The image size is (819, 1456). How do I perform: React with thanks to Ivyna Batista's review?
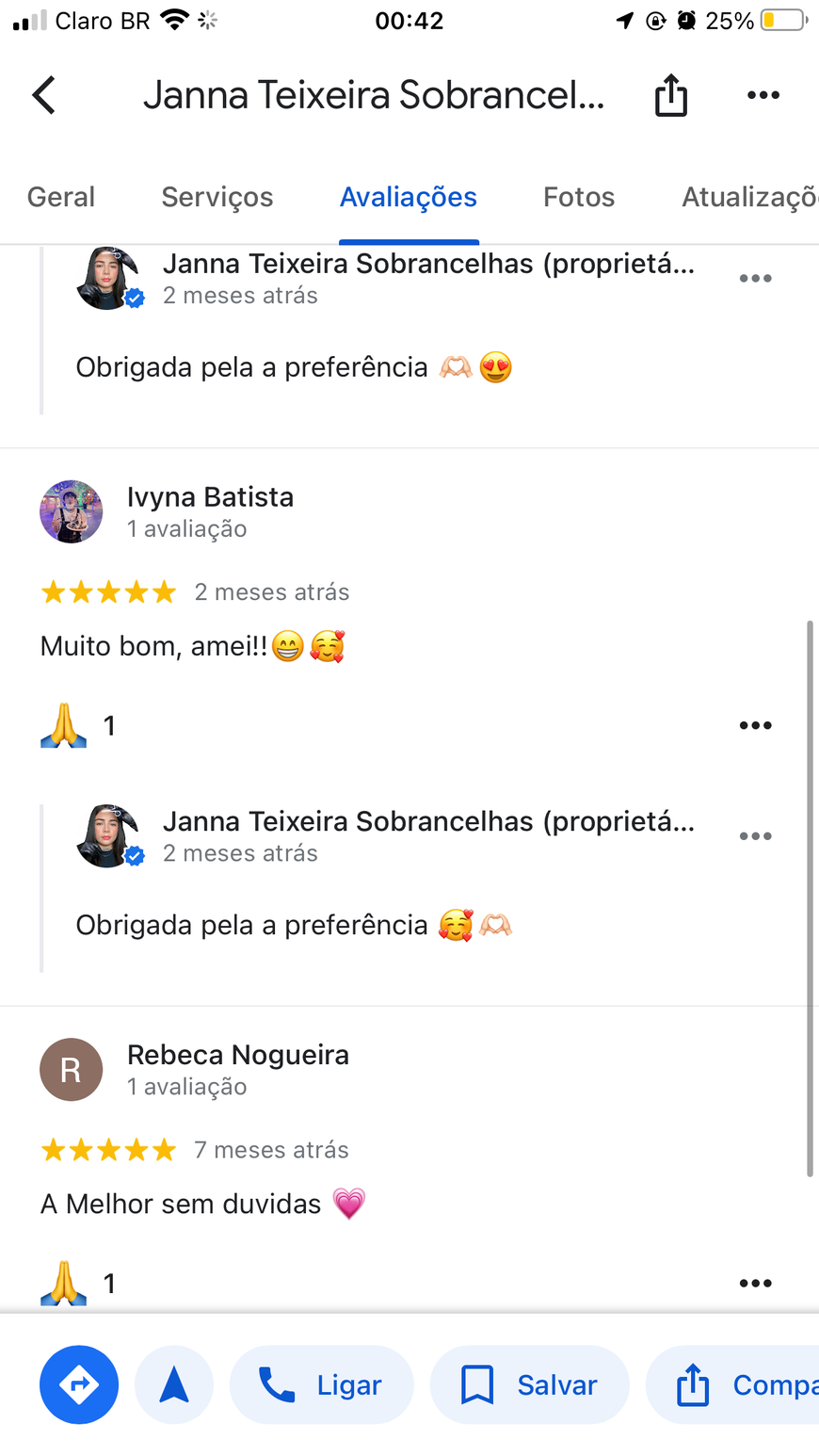(x=64, y=726)
